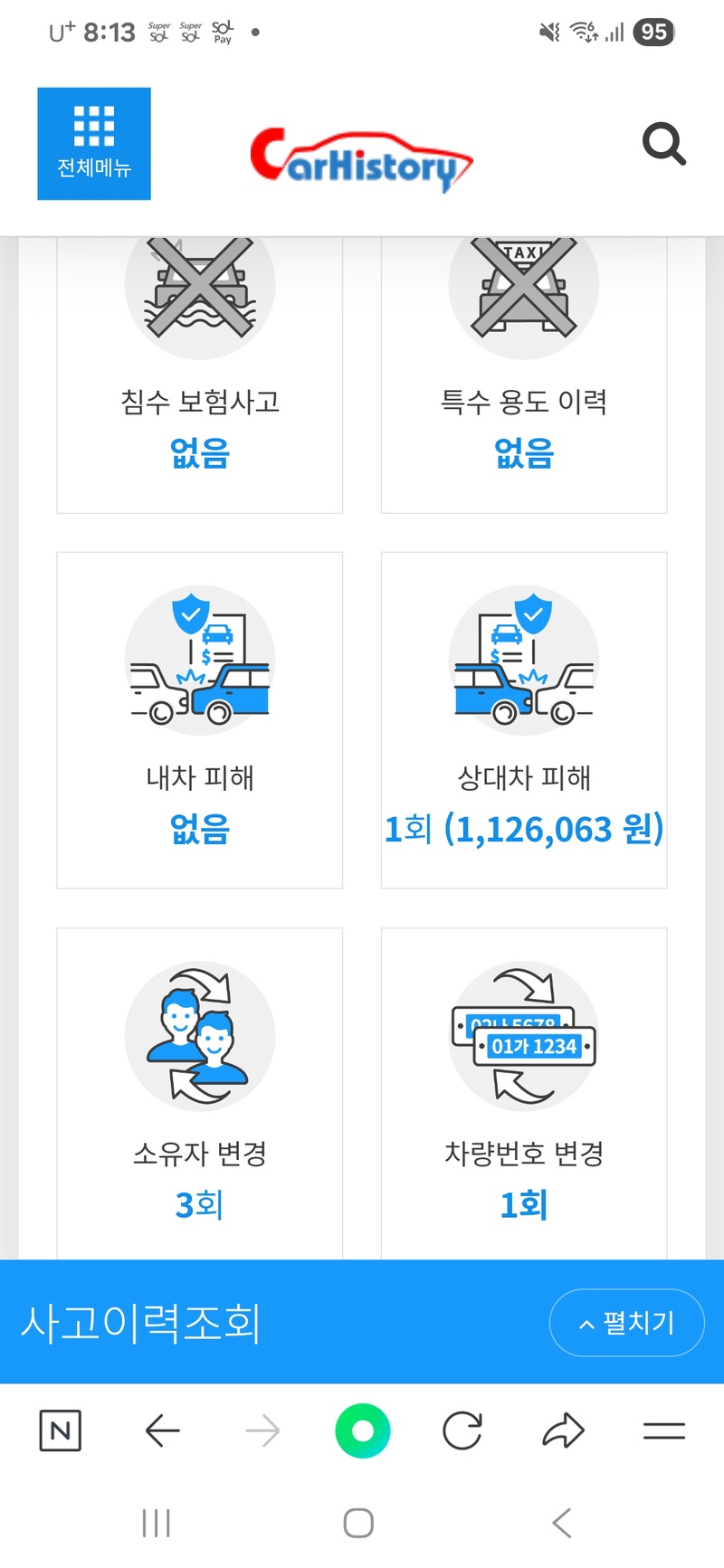
Task: Open the search magnifier icon
Action: tap(663, 145)
